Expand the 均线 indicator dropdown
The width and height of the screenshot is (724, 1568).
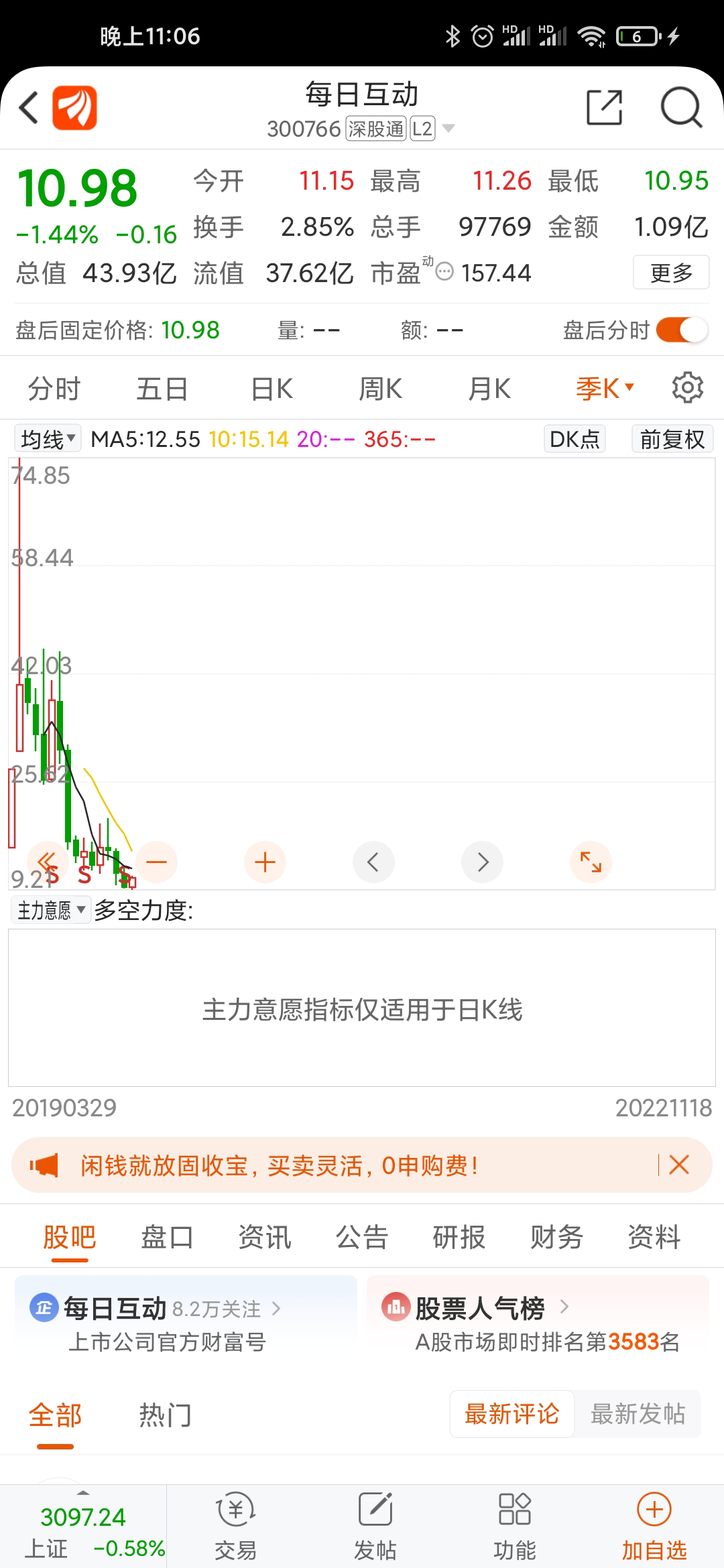coord(48,439)
